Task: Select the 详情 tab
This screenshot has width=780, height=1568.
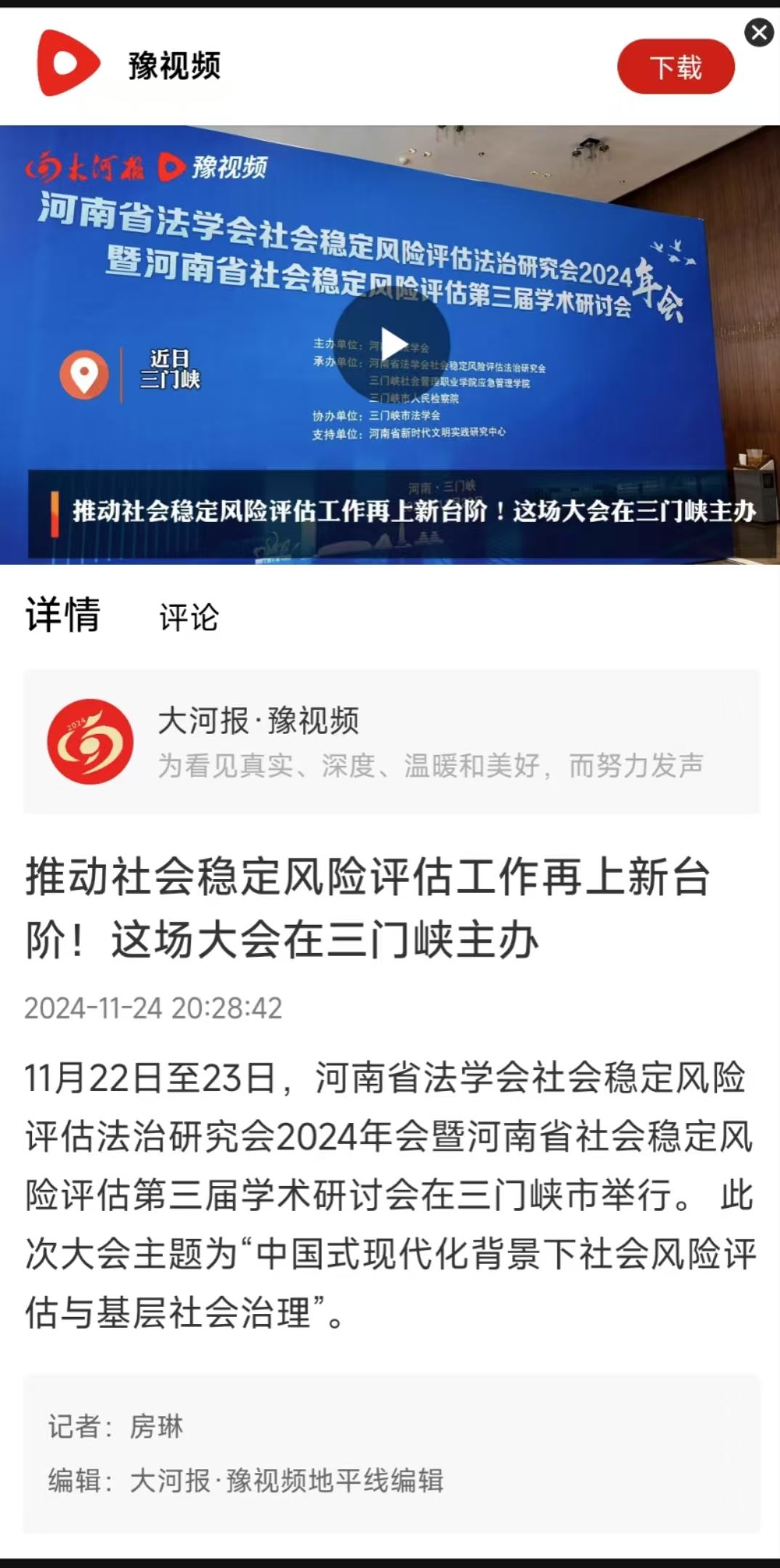Action: coord(62,616)
